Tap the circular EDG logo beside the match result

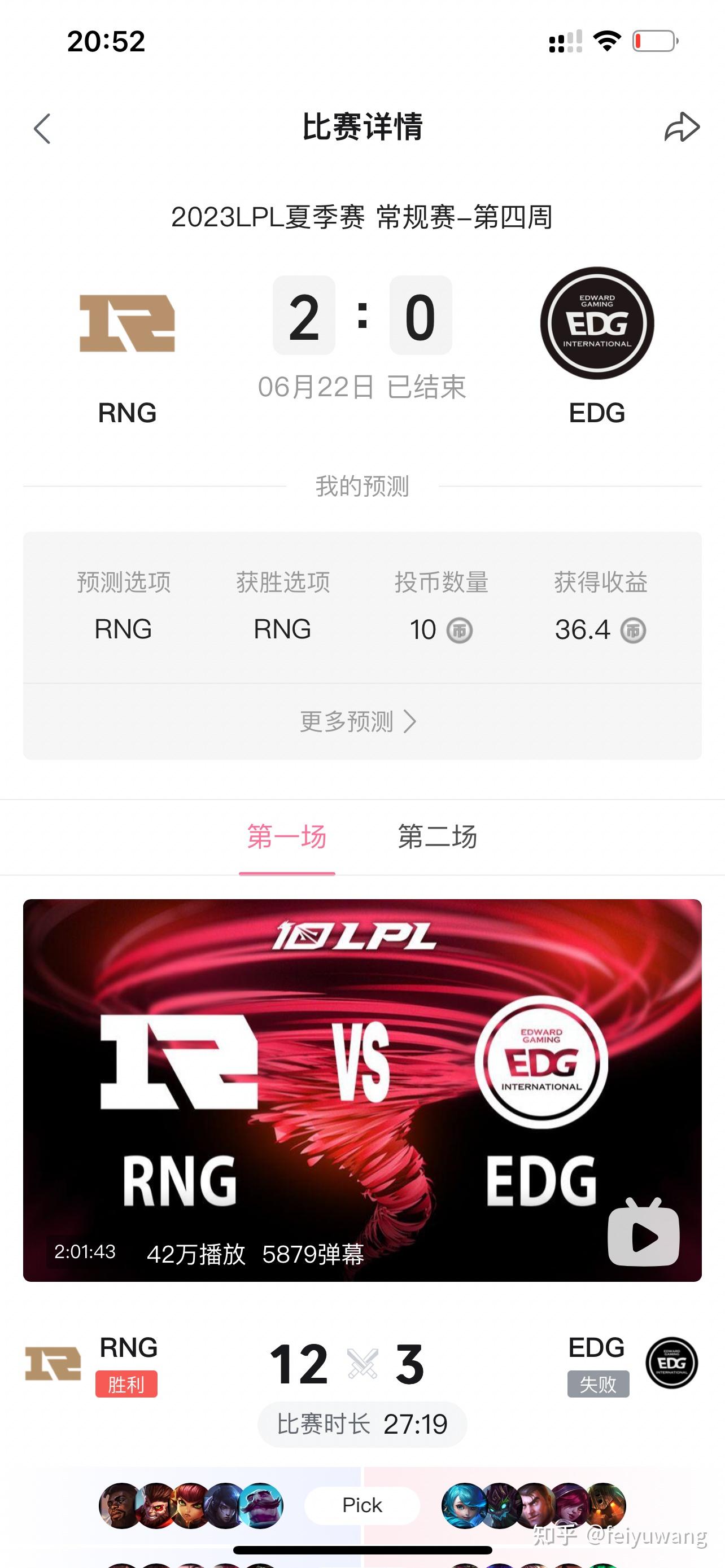coord(672,1364)
